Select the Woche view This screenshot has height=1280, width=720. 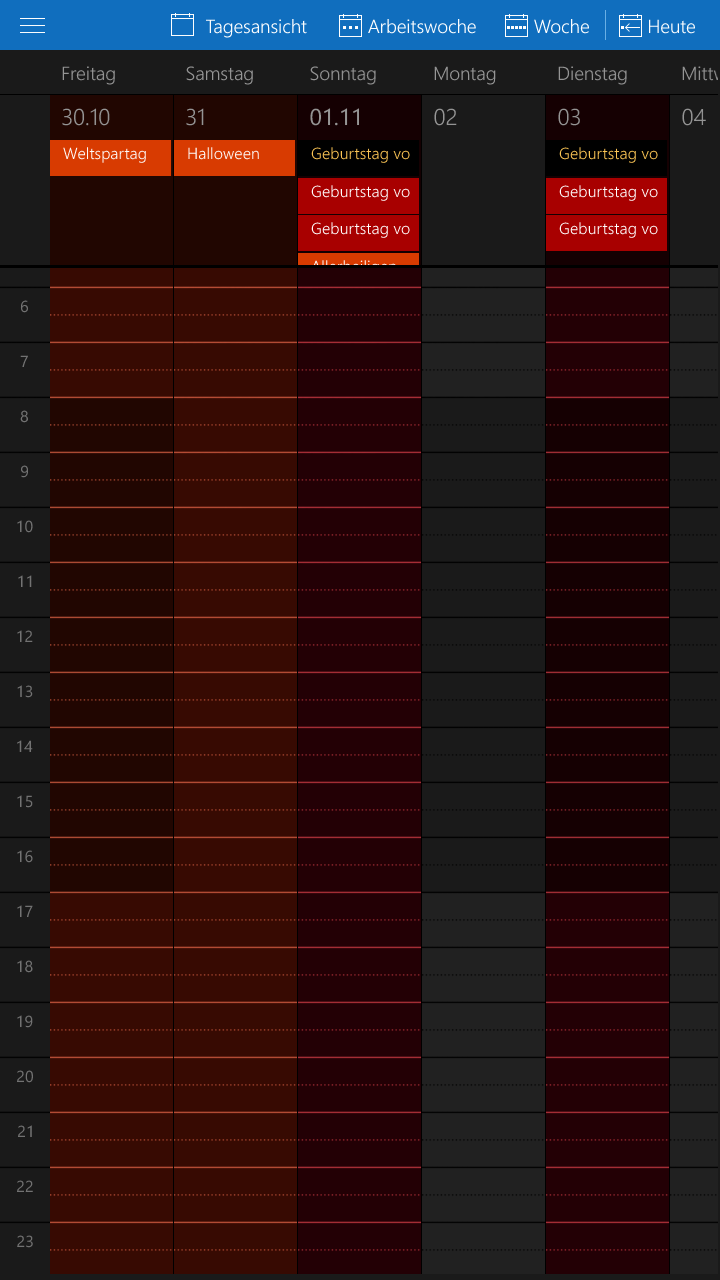click(547, 26)
